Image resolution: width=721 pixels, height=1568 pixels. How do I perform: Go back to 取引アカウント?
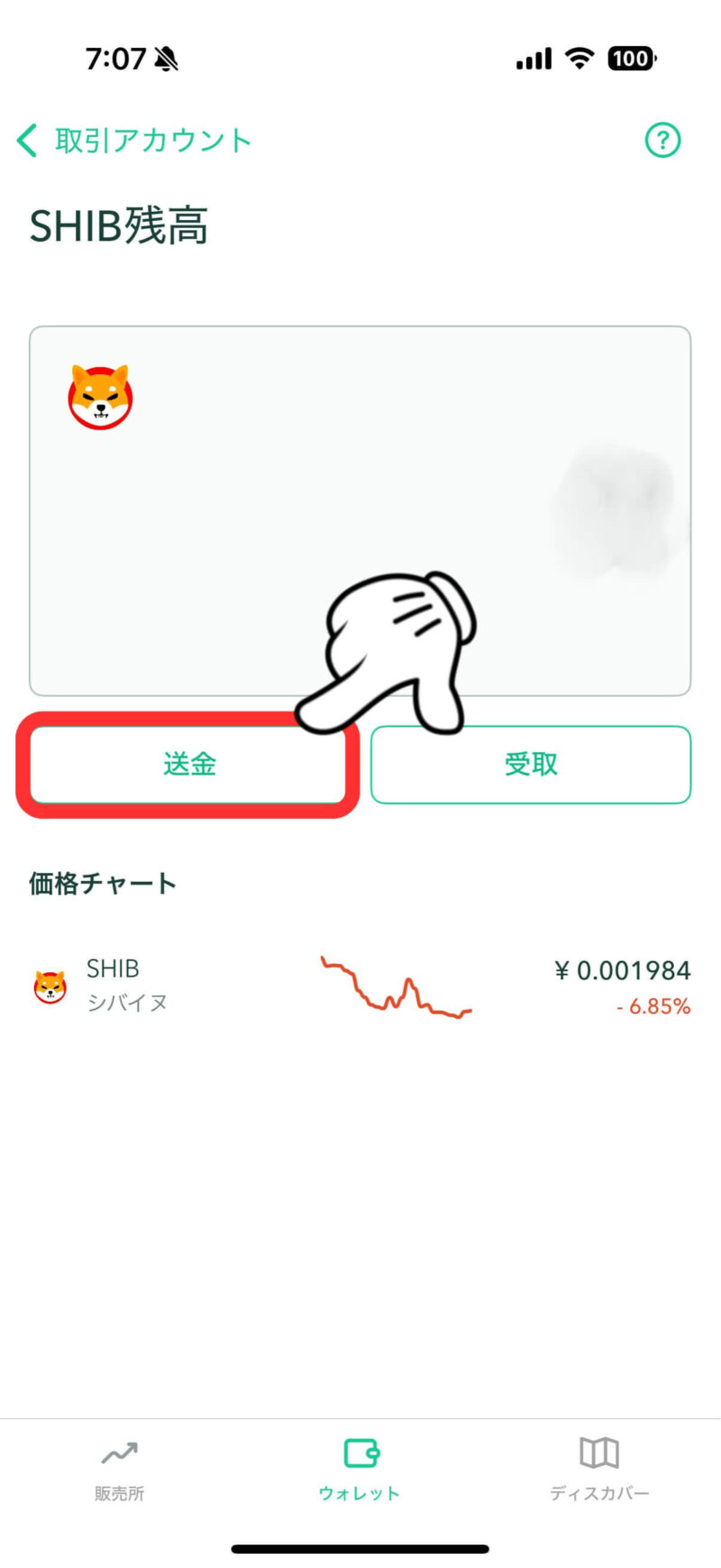pos(133,141)
